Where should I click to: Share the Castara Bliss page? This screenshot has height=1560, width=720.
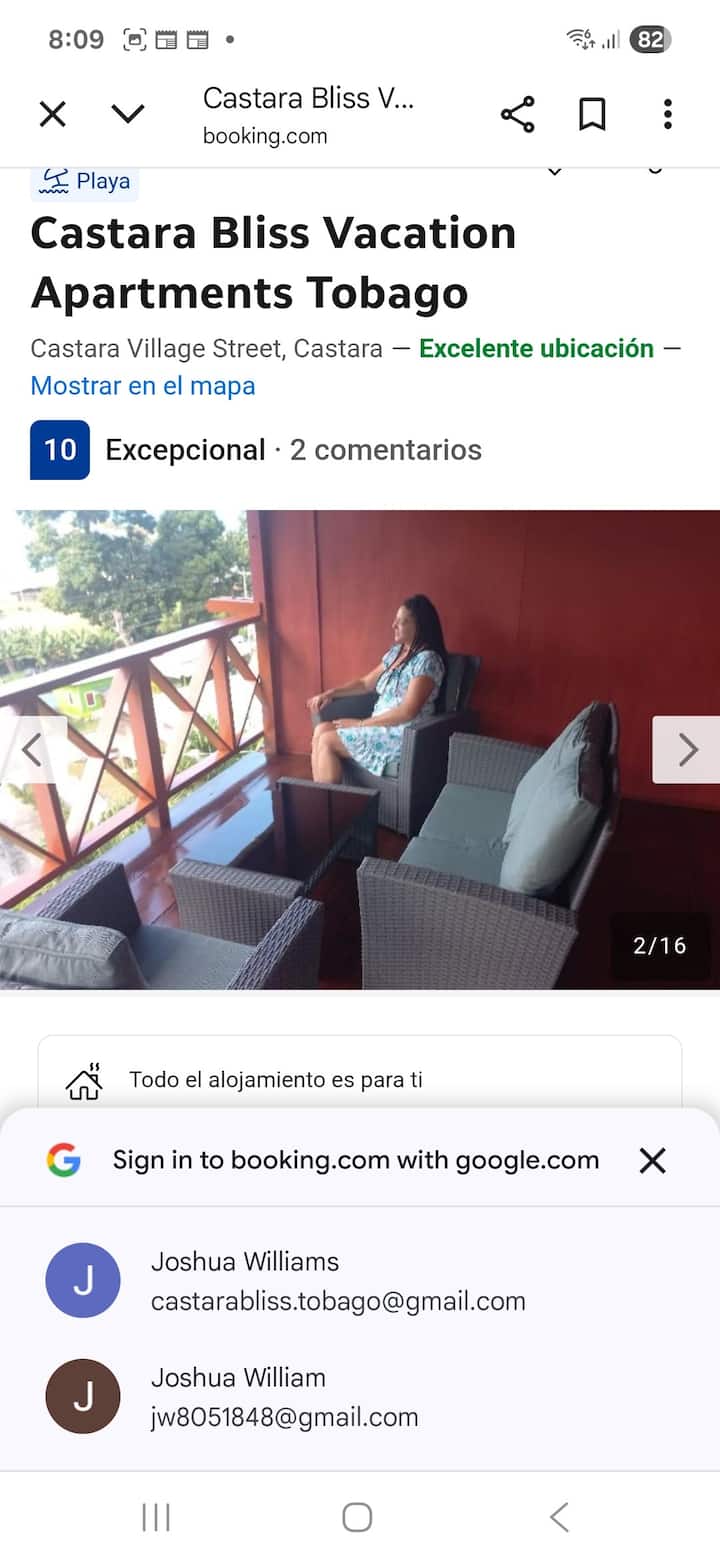click(517, 115)
